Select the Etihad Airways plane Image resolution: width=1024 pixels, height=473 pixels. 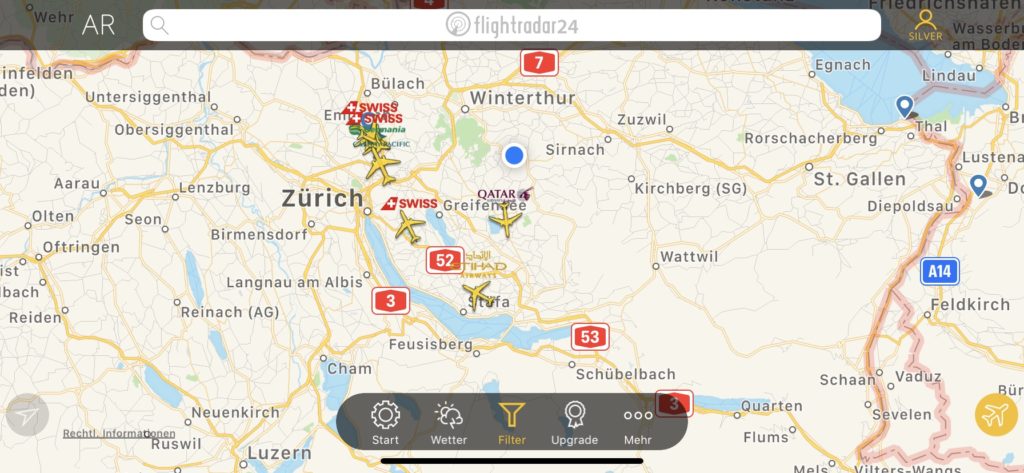pyautogui.click(x=477, y=293)
